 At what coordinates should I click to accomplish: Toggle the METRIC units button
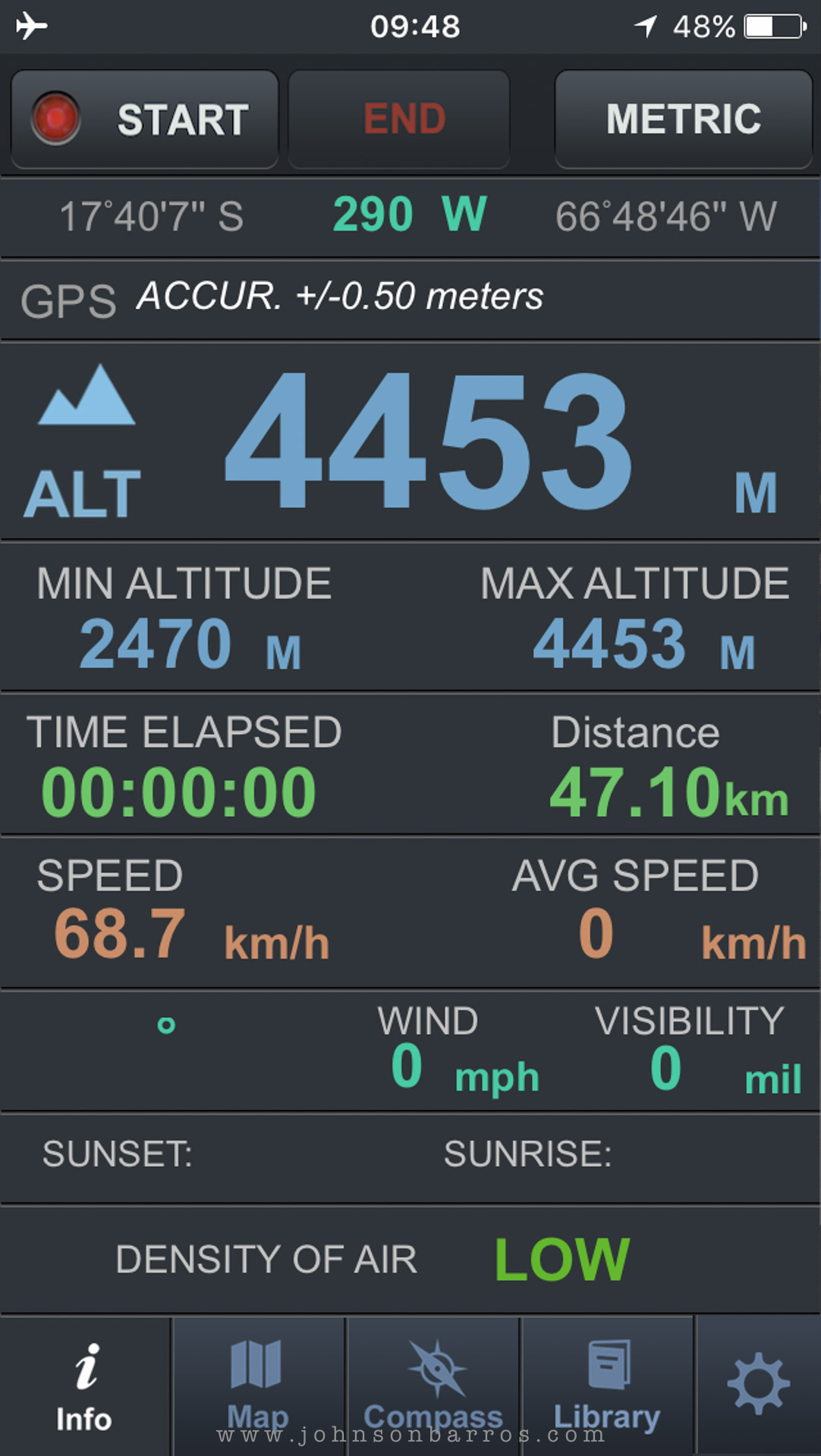(x=683, y=119)
